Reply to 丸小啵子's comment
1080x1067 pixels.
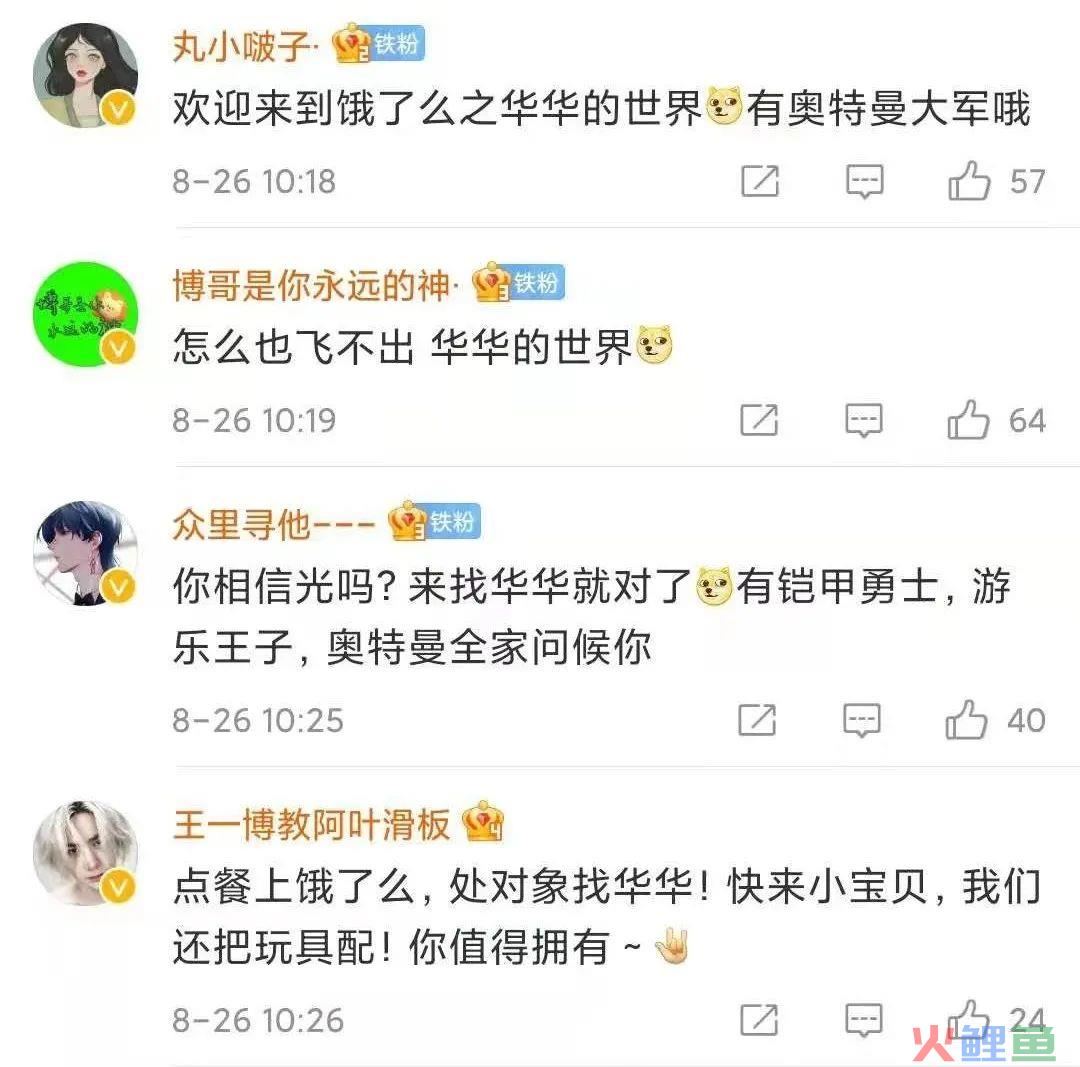(x=864, y=182)
